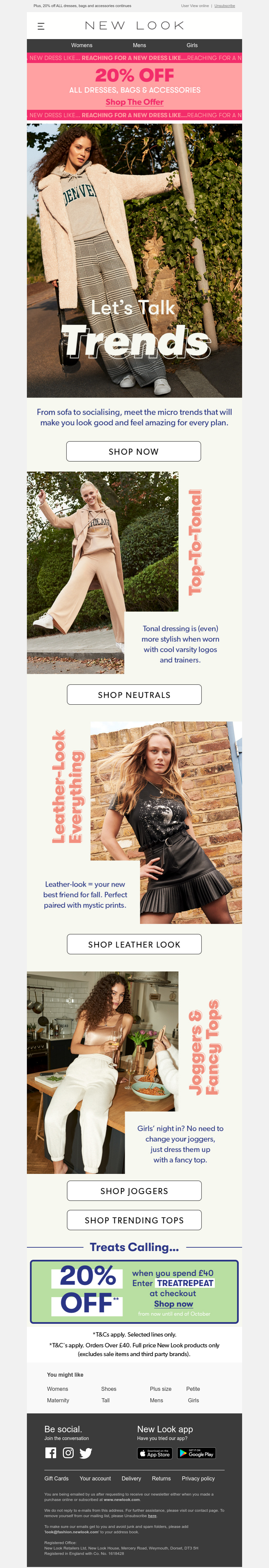Open the Gift Cards link
The width and height of the screenshot is (269, 1568).
56,1478
